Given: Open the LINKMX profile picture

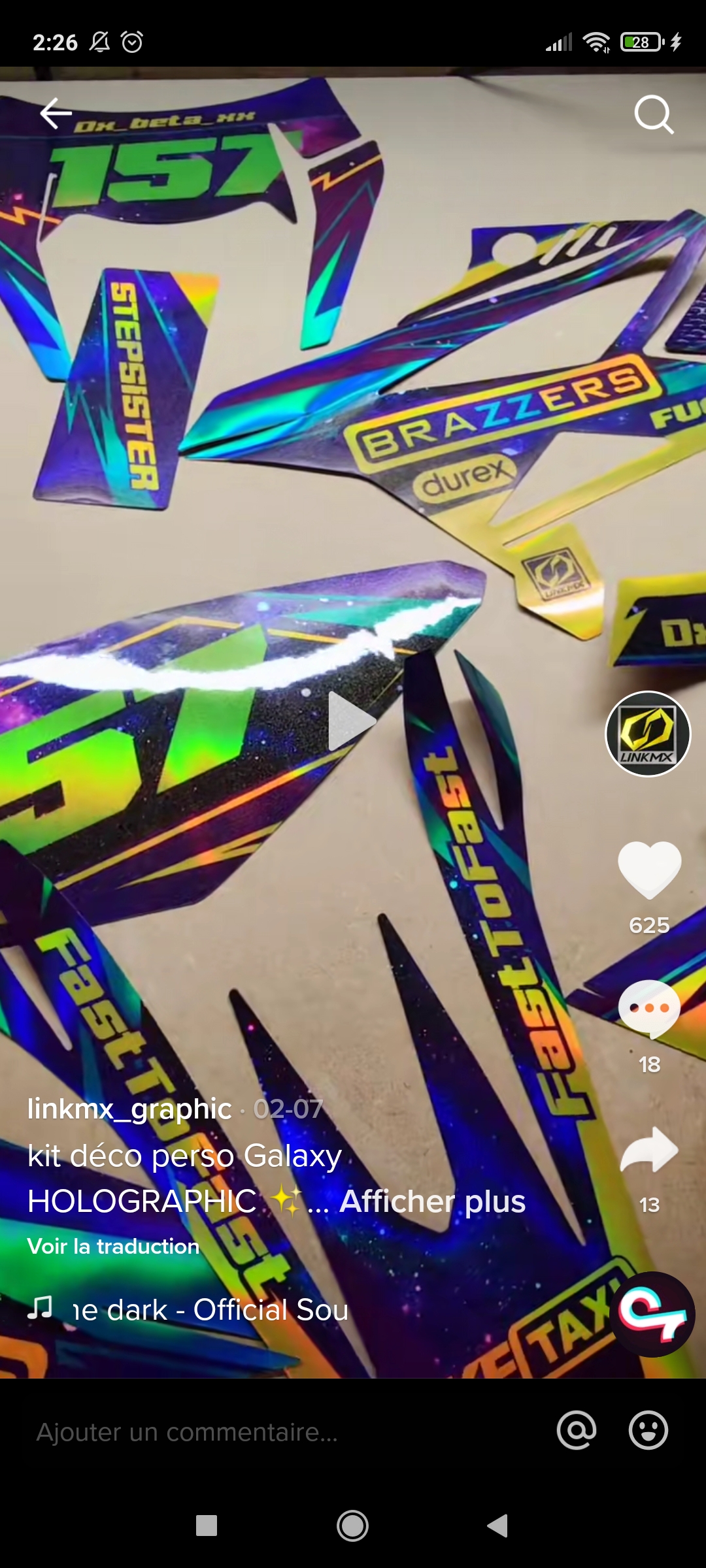Looking at the screenshot, I should tap(648, 734).
